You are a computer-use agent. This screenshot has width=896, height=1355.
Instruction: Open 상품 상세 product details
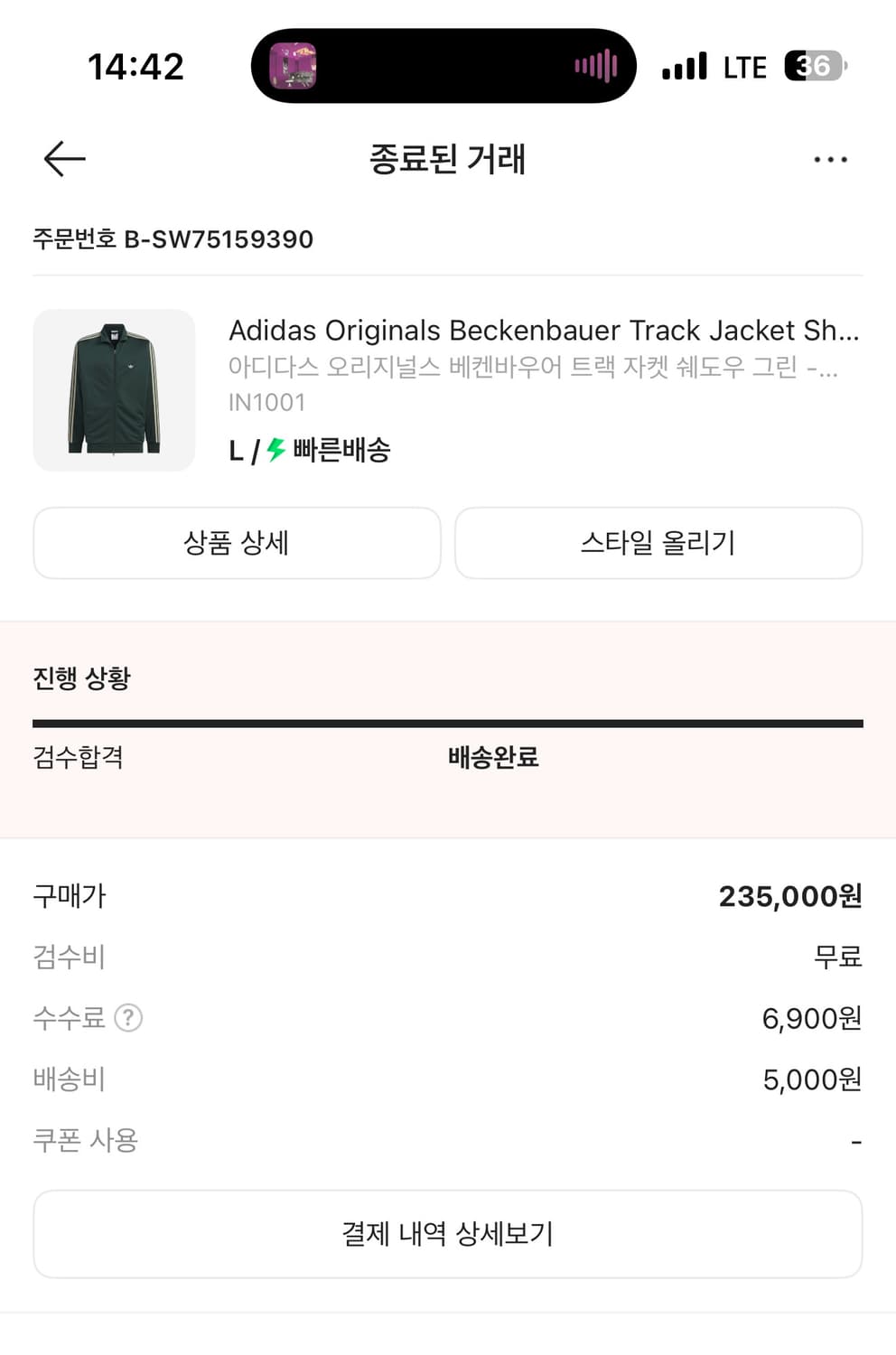237,543
